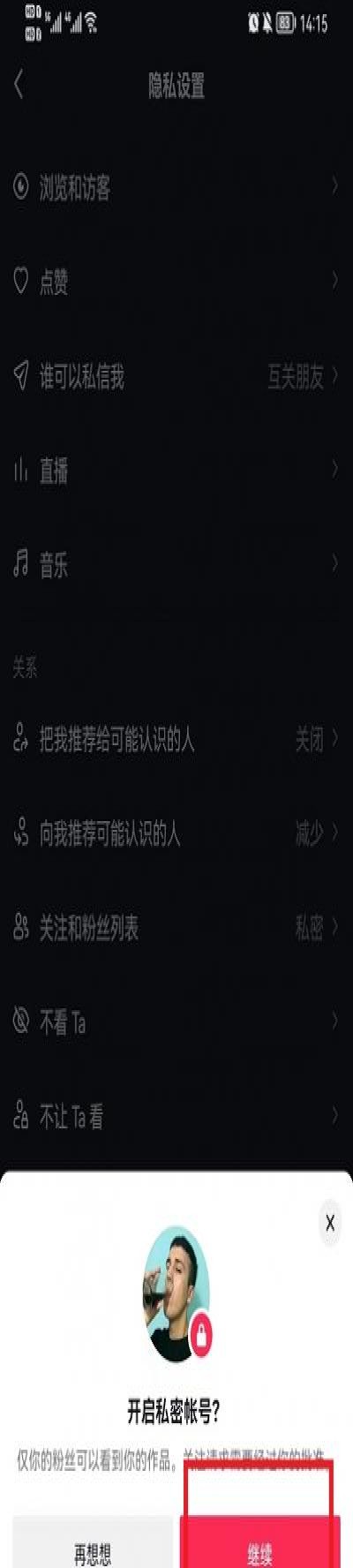Open 直播 privacy settings
The width and height of the screenshot is (353, 1568).
pyautogui.click(x=176, y=471)
